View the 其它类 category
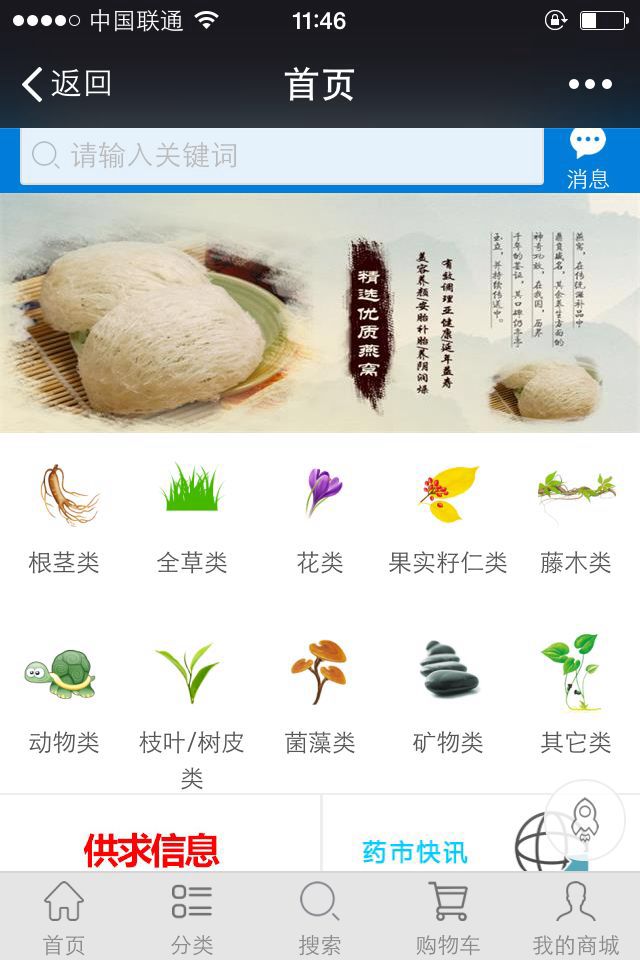The height and width of the screenshot is (960, 640). [576, 700]
